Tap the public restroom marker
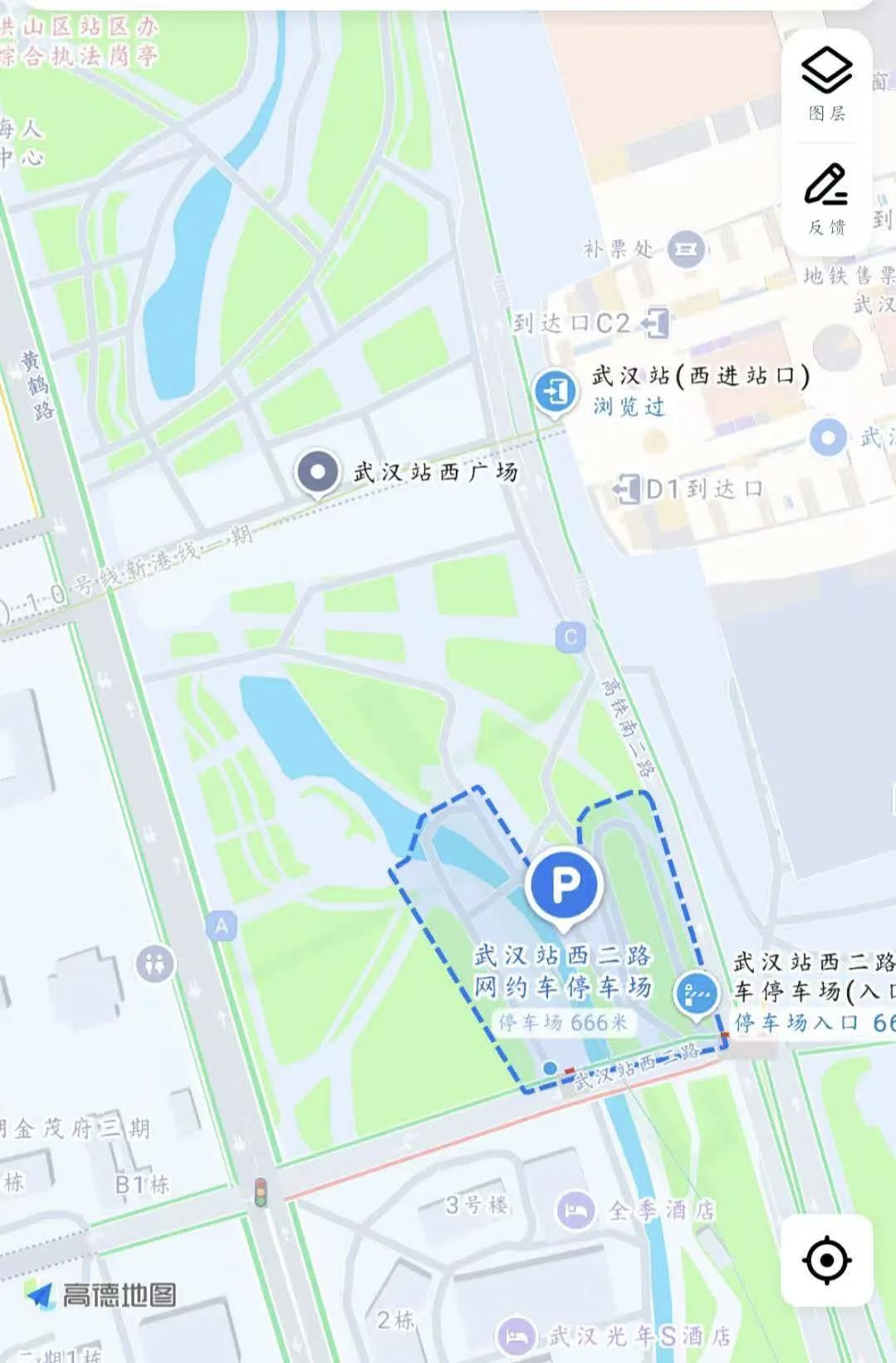 [x=155, y=963]
